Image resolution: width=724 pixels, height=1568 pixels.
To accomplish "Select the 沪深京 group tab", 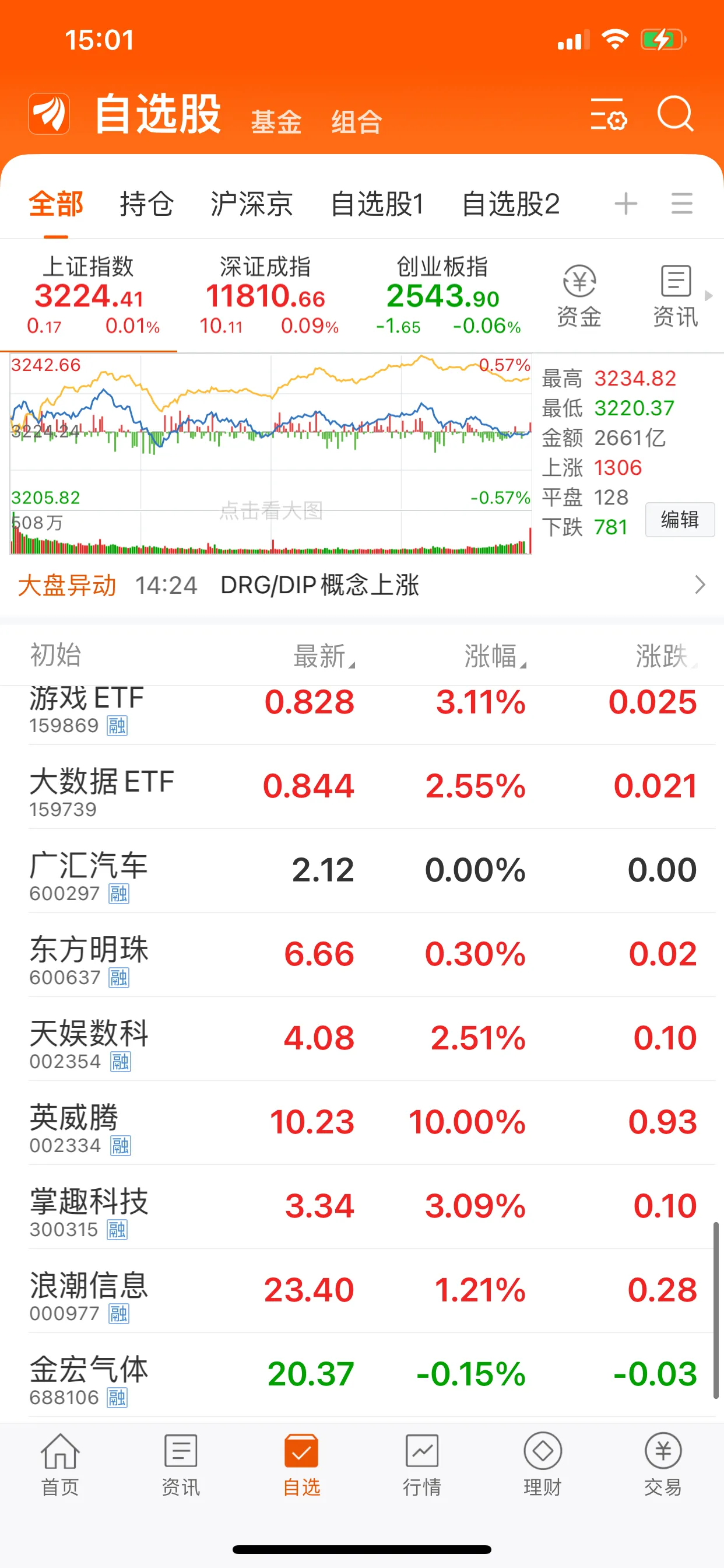I will [251, 204].
